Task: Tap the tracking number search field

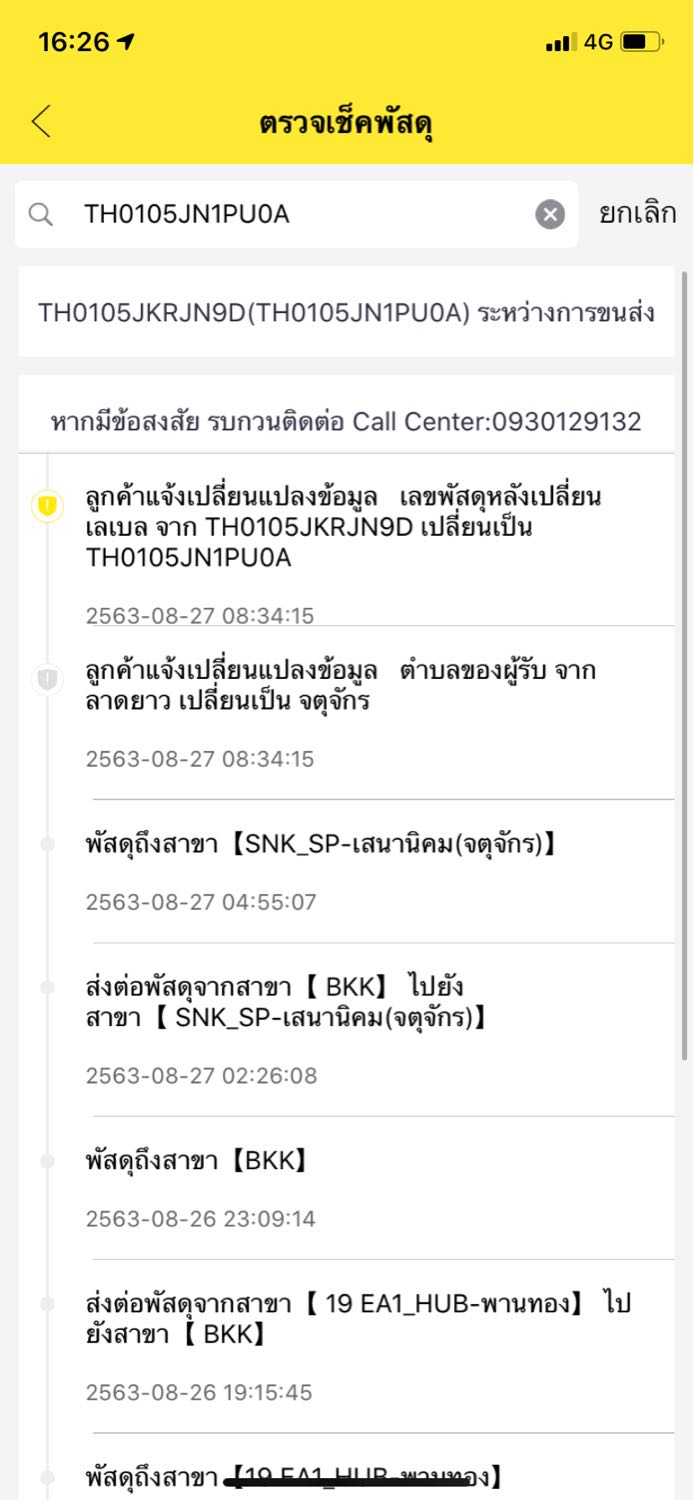Action: click(296, 214)
